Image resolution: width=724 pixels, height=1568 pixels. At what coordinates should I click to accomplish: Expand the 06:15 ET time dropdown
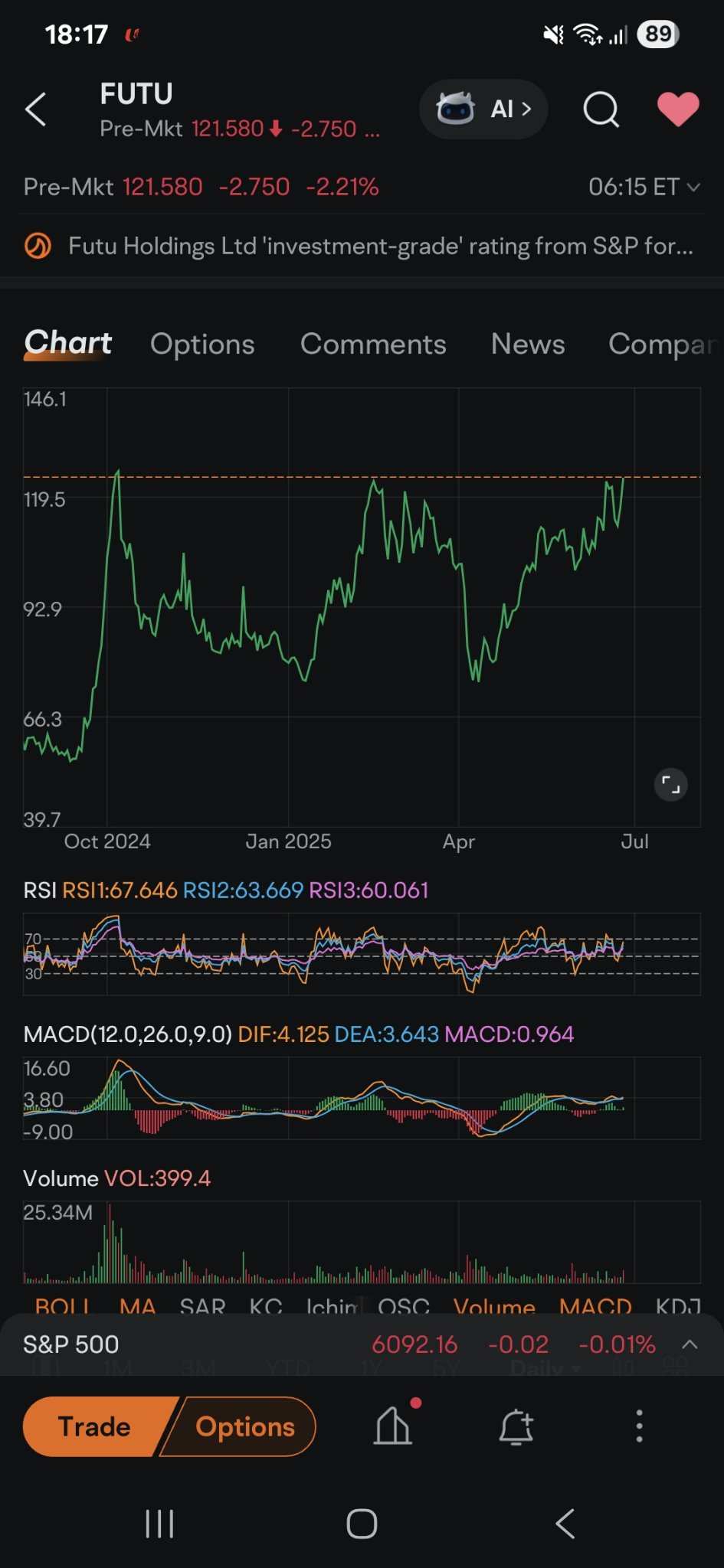pos(644,187)
